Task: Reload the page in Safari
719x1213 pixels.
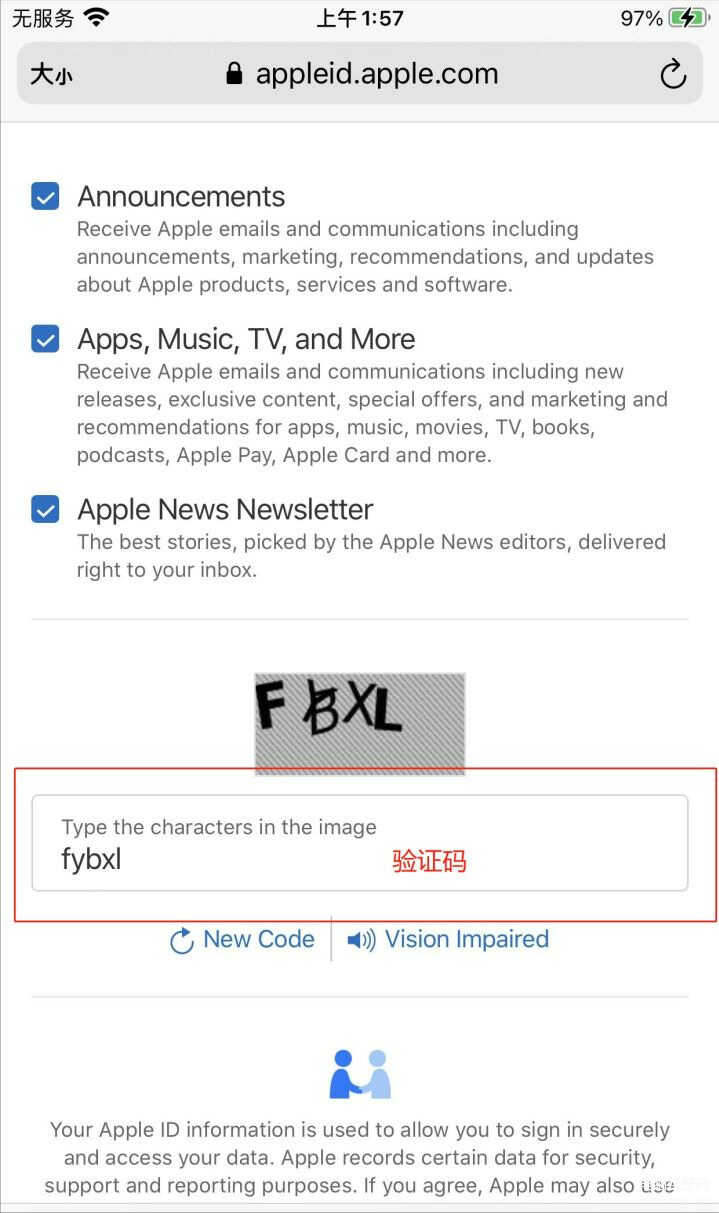Action: [x=673, y=74]
